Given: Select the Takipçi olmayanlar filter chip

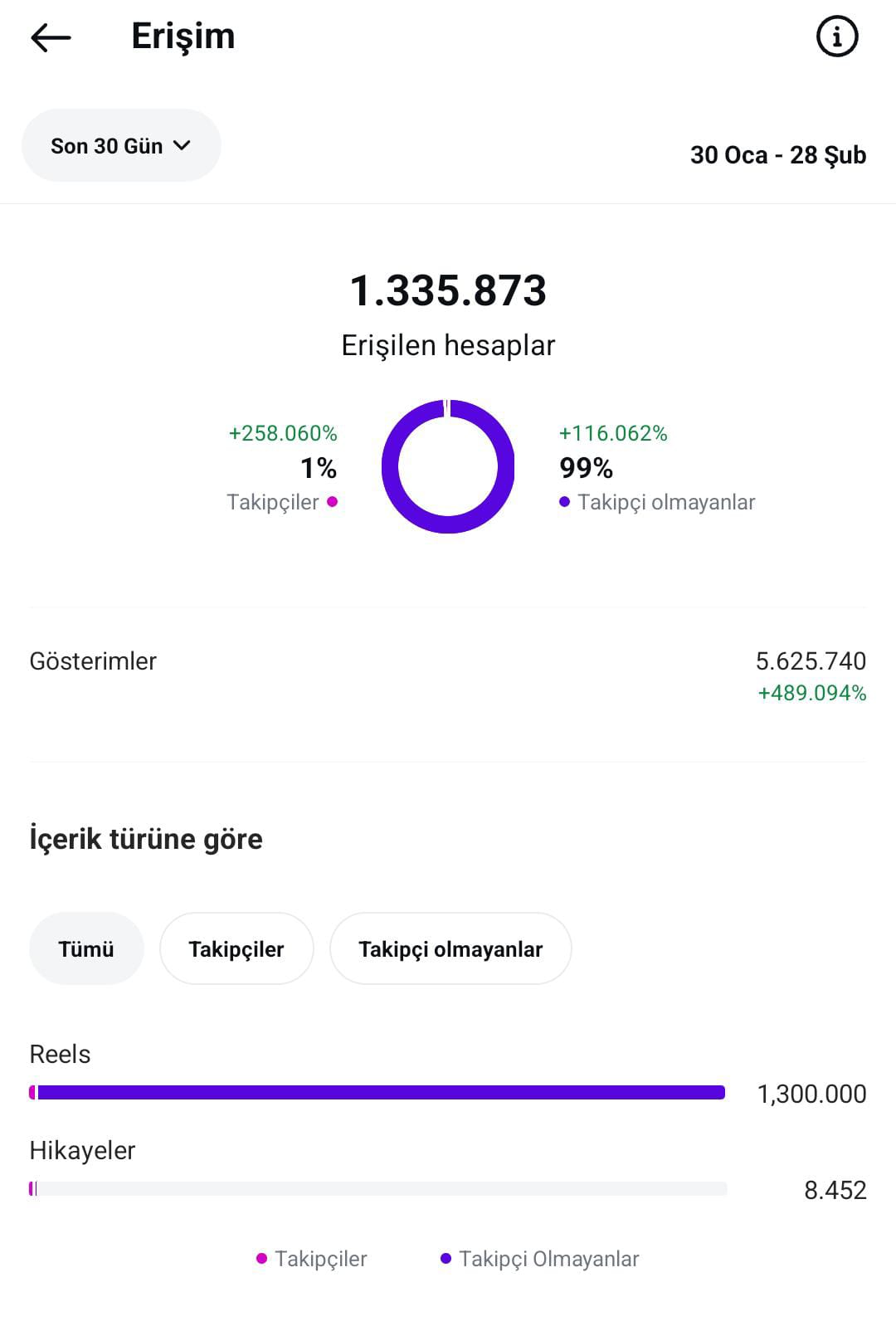Looking at the screenshot, I should (x=450, y=948).
